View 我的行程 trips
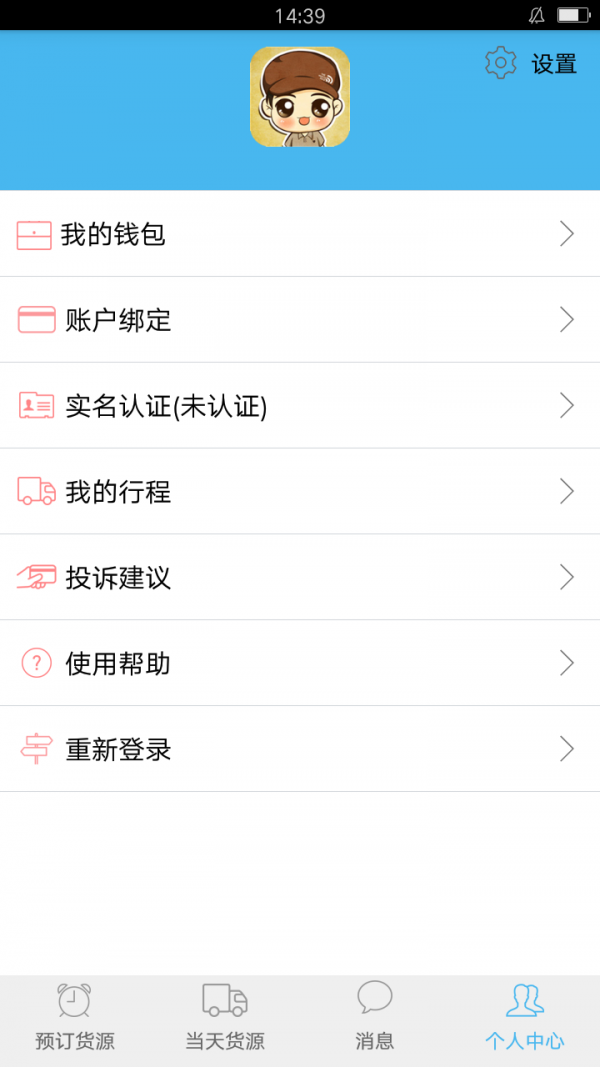 click(300, 492)
